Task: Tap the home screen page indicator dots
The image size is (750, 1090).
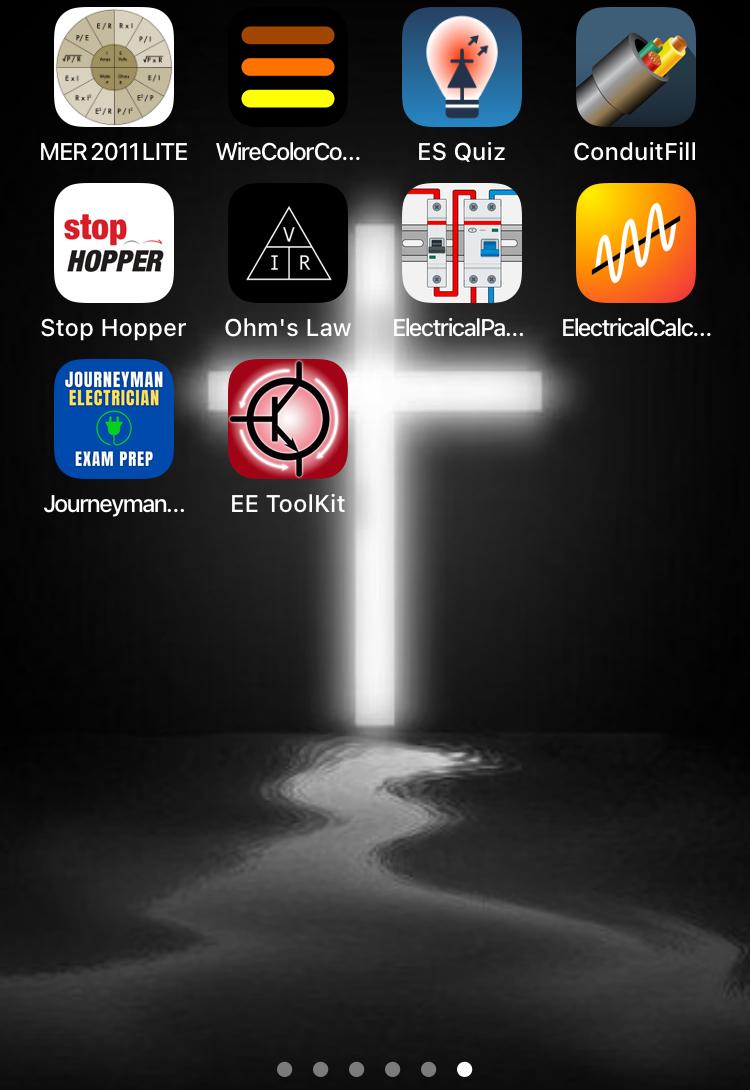Action: pos(375,1069)
